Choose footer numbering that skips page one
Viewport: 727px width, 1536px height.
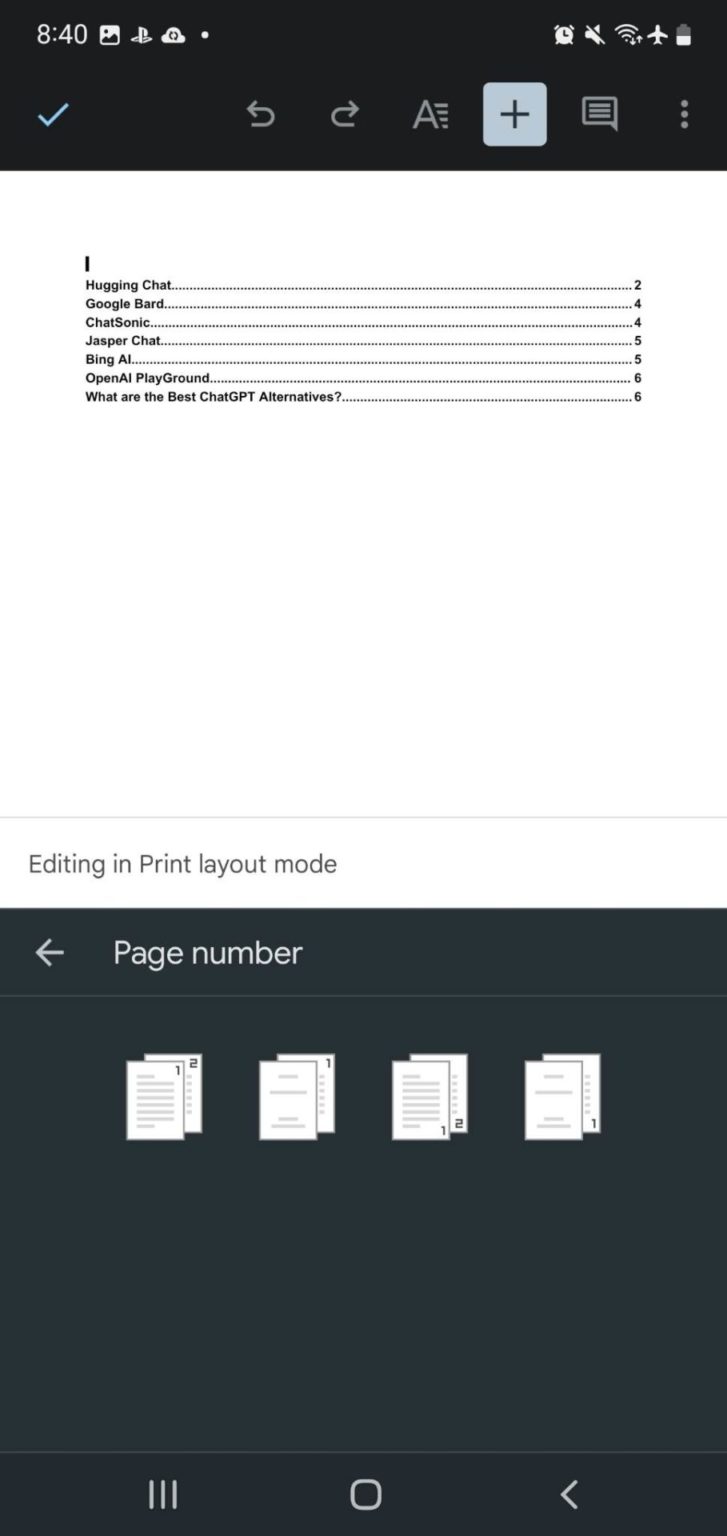pyautogui.click(x=562, y=1096)
